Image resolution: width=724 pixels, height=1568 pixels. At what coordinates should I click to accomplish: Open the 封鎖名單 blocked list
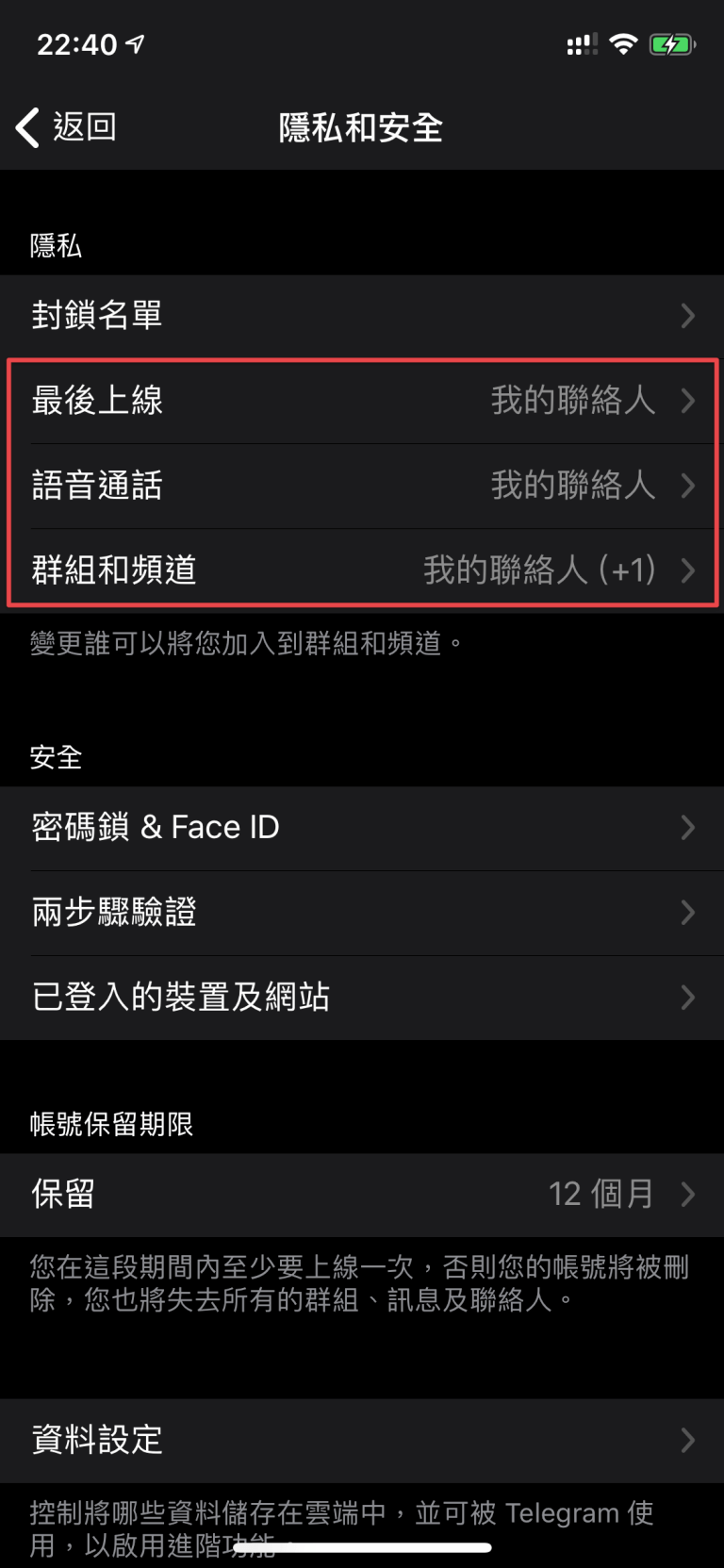[x=362, y=316]
